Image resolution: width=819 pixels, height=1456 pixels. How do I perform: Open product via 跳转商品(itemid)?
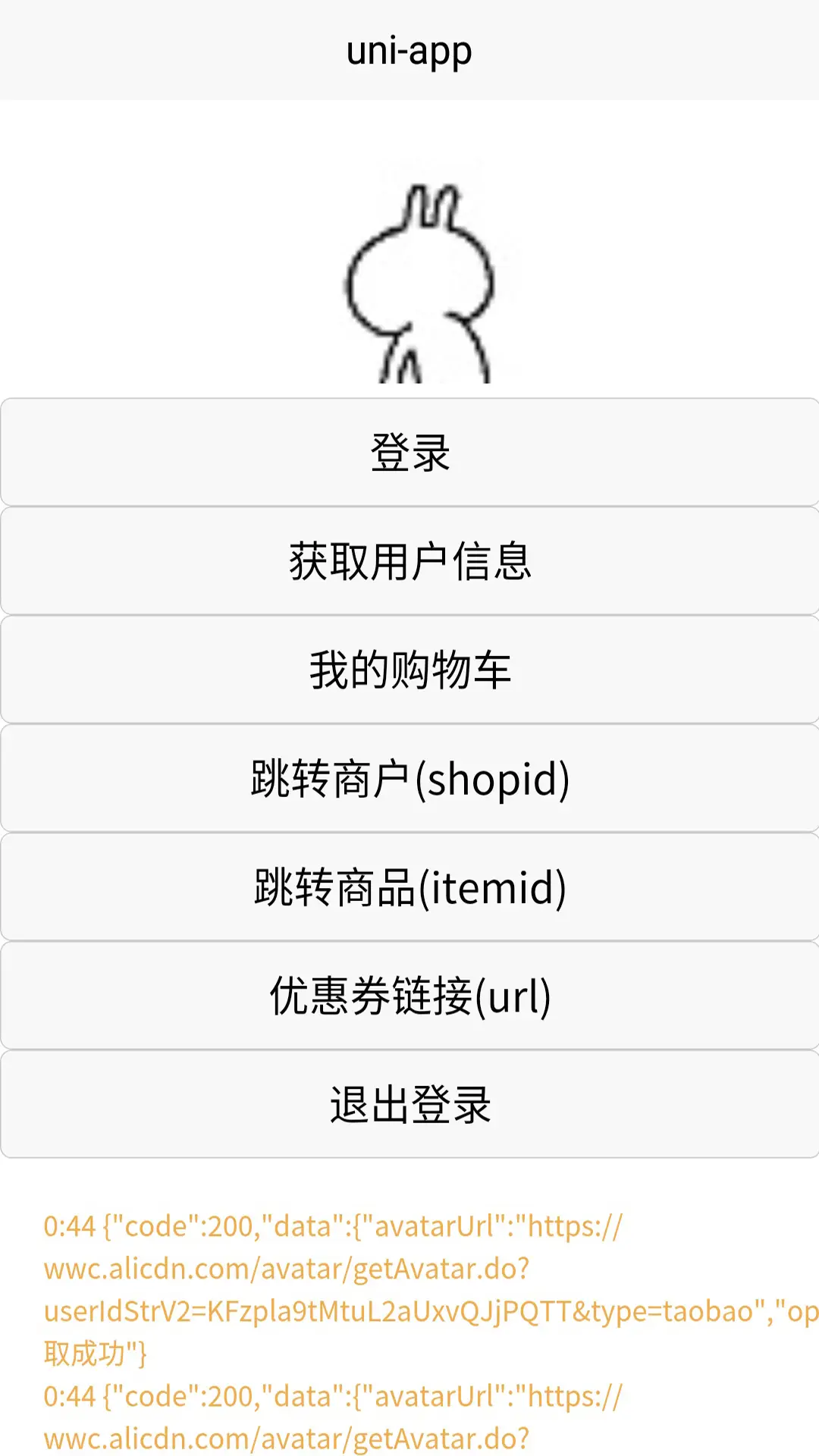pos(409,887)
